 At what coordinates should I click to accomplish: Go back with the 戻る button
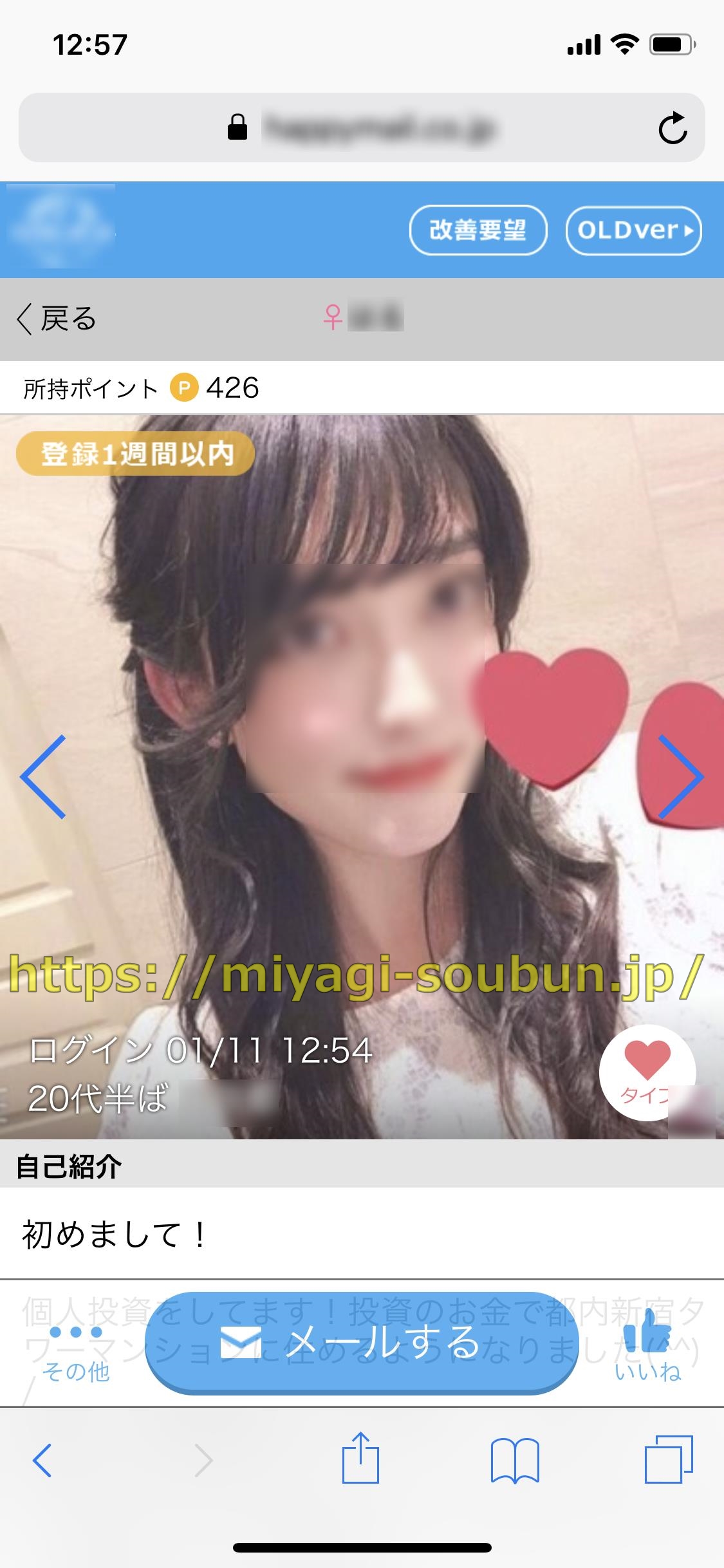point(57,319)
